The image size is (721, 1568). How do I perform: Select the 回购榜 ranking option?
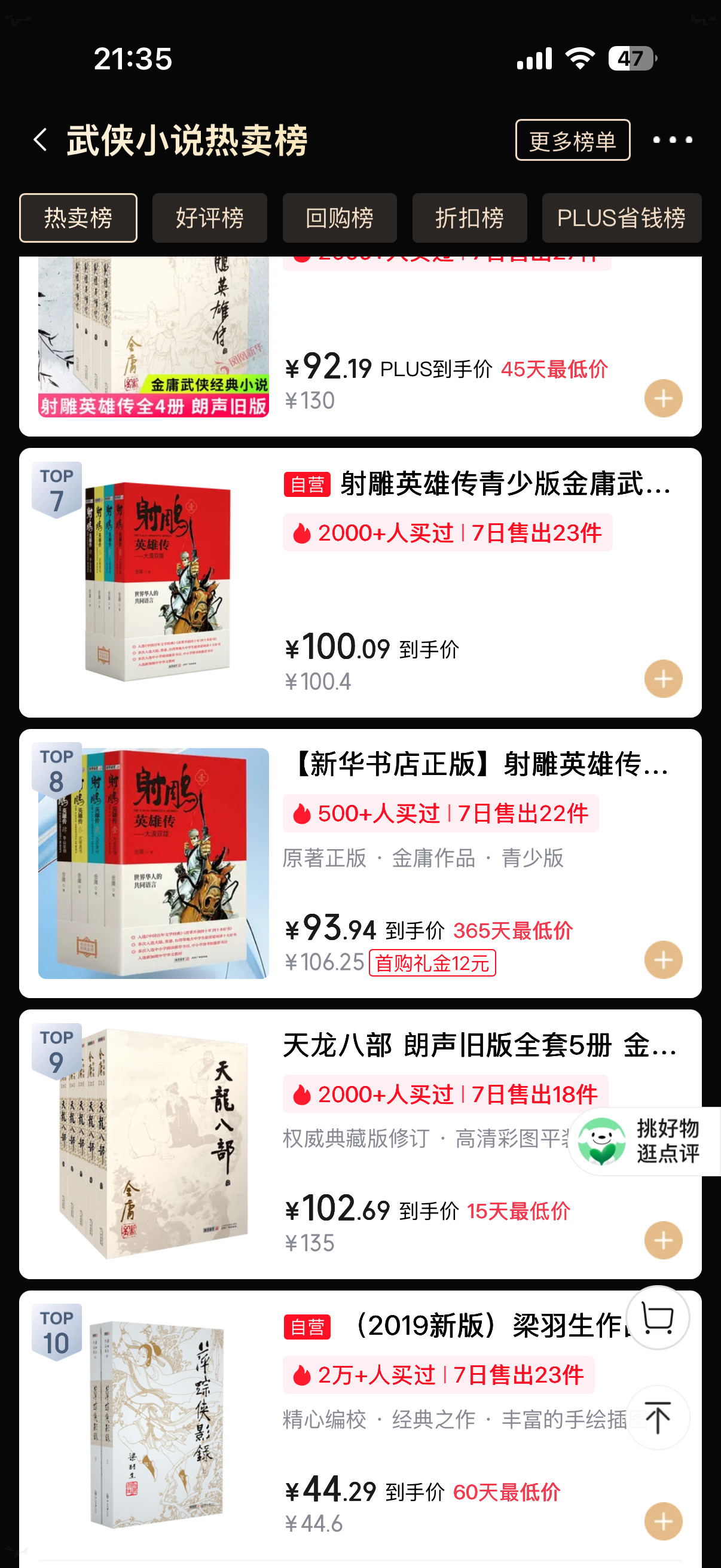340,218
